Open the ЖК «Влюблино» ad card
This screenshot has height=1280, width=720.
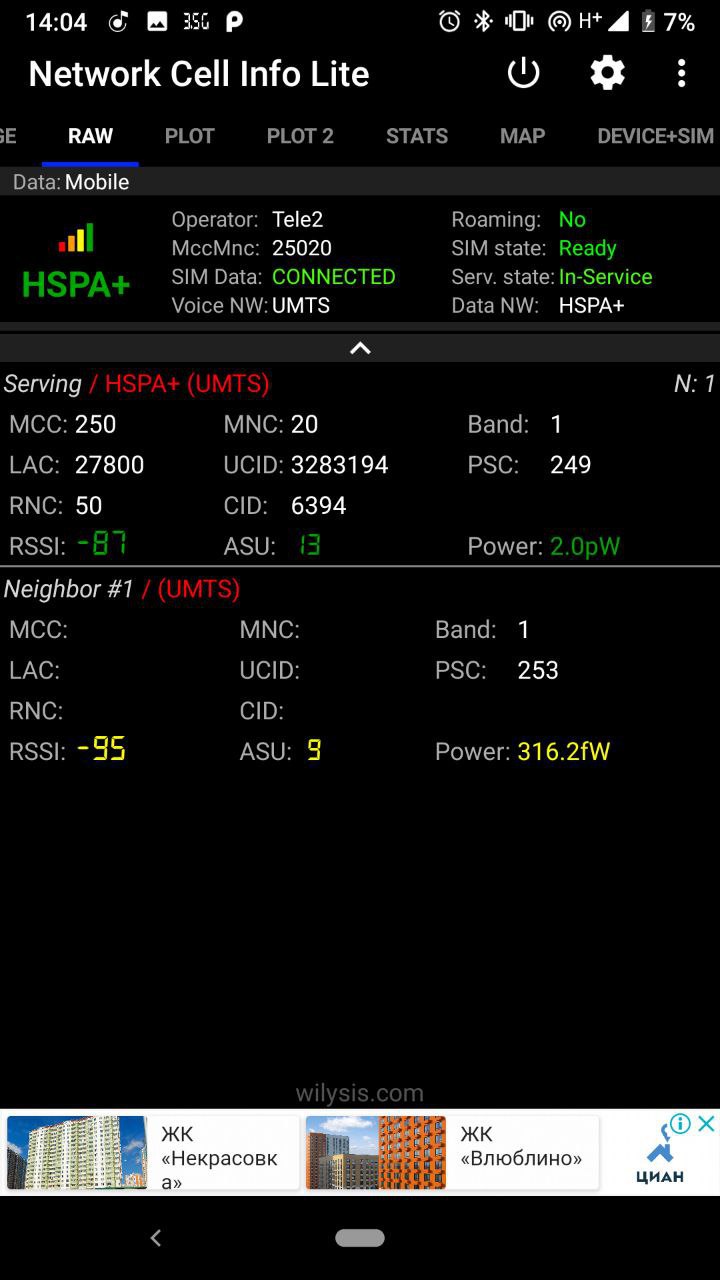(452, 1153)
